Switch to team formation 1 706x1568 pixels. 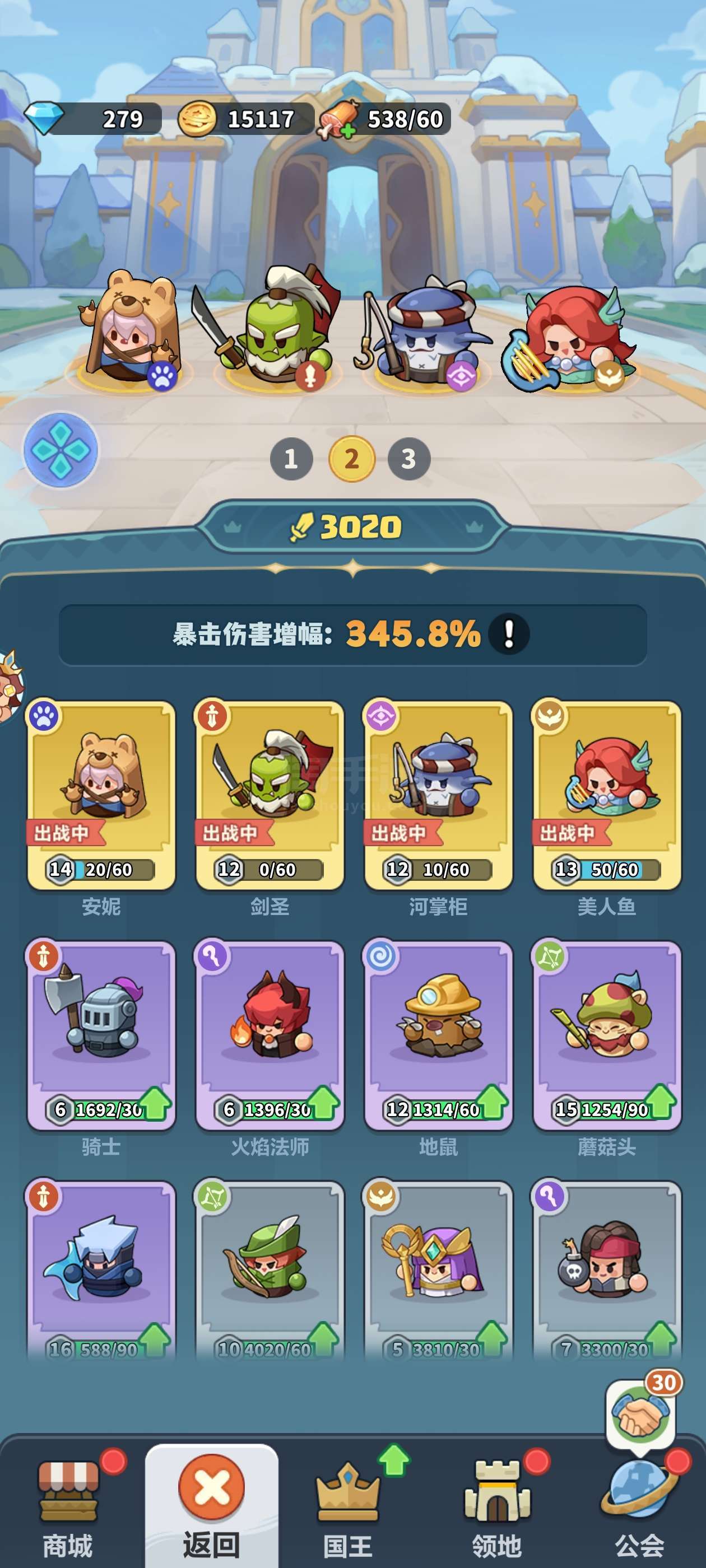[x=291, y=458]
